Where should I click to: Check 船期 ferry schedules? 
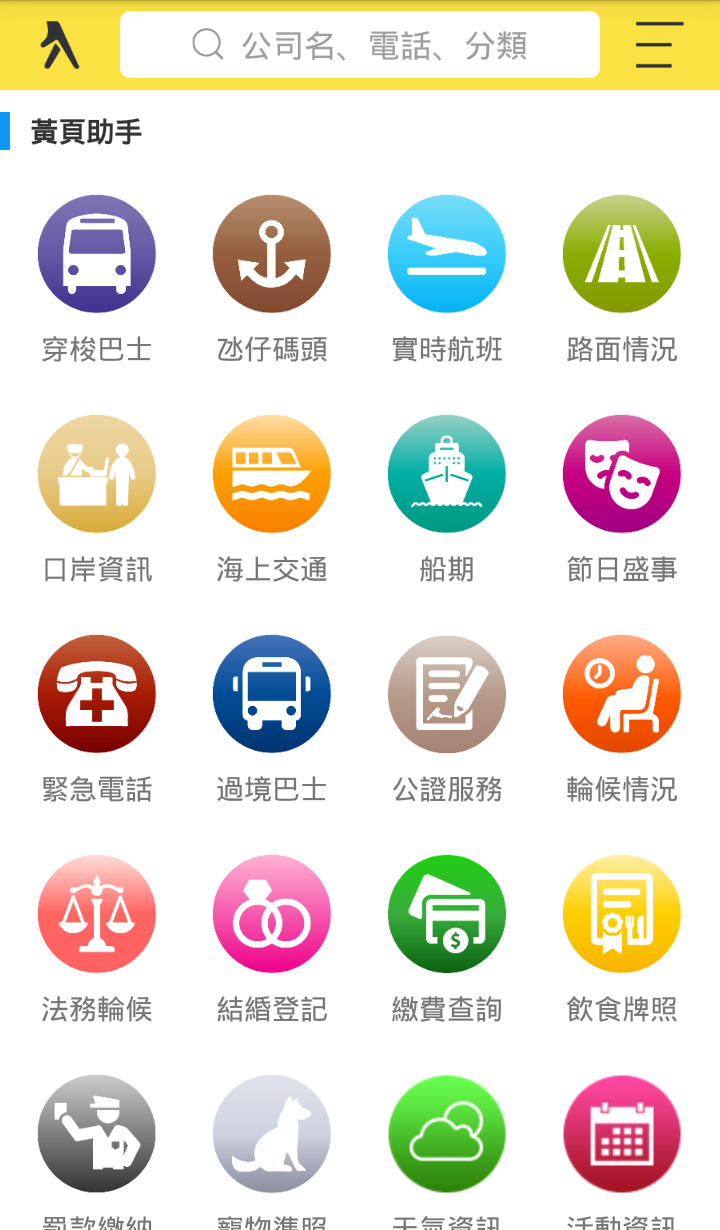[446, 473]
